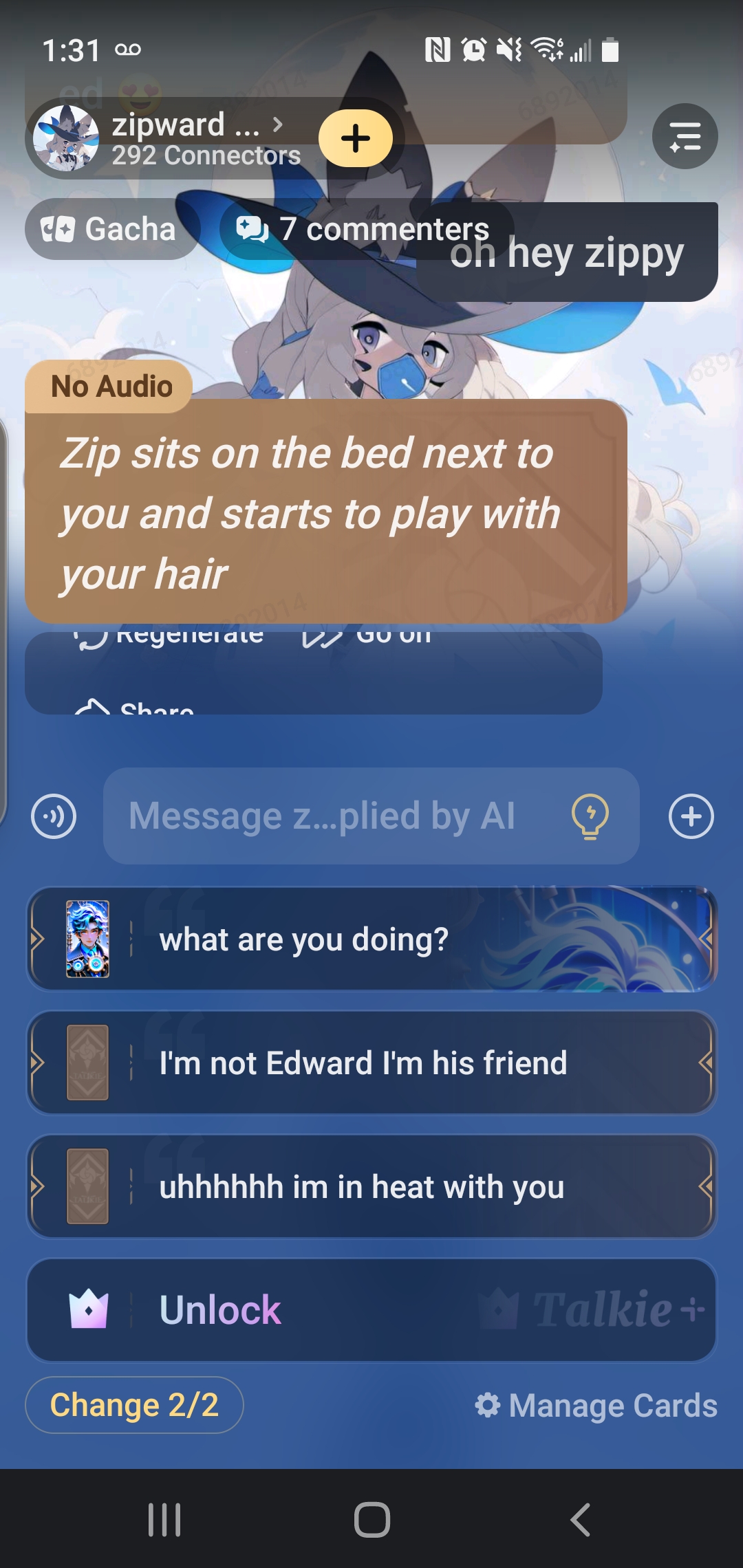
Task: Choose "I'm not Edward I'm his friend"
Action: [371, 1063]
